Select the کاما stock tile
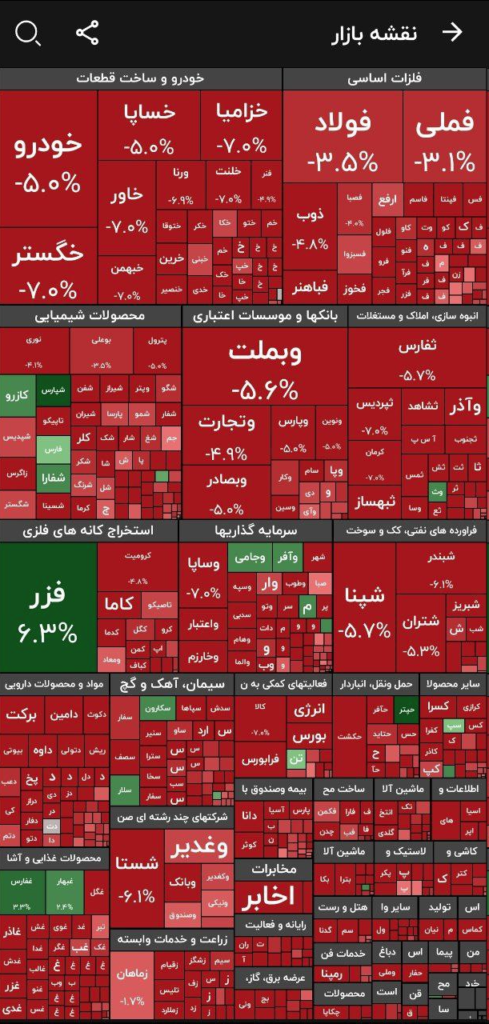The width and height of the screenshot is (489, 1024). click(x=119, y=605)
